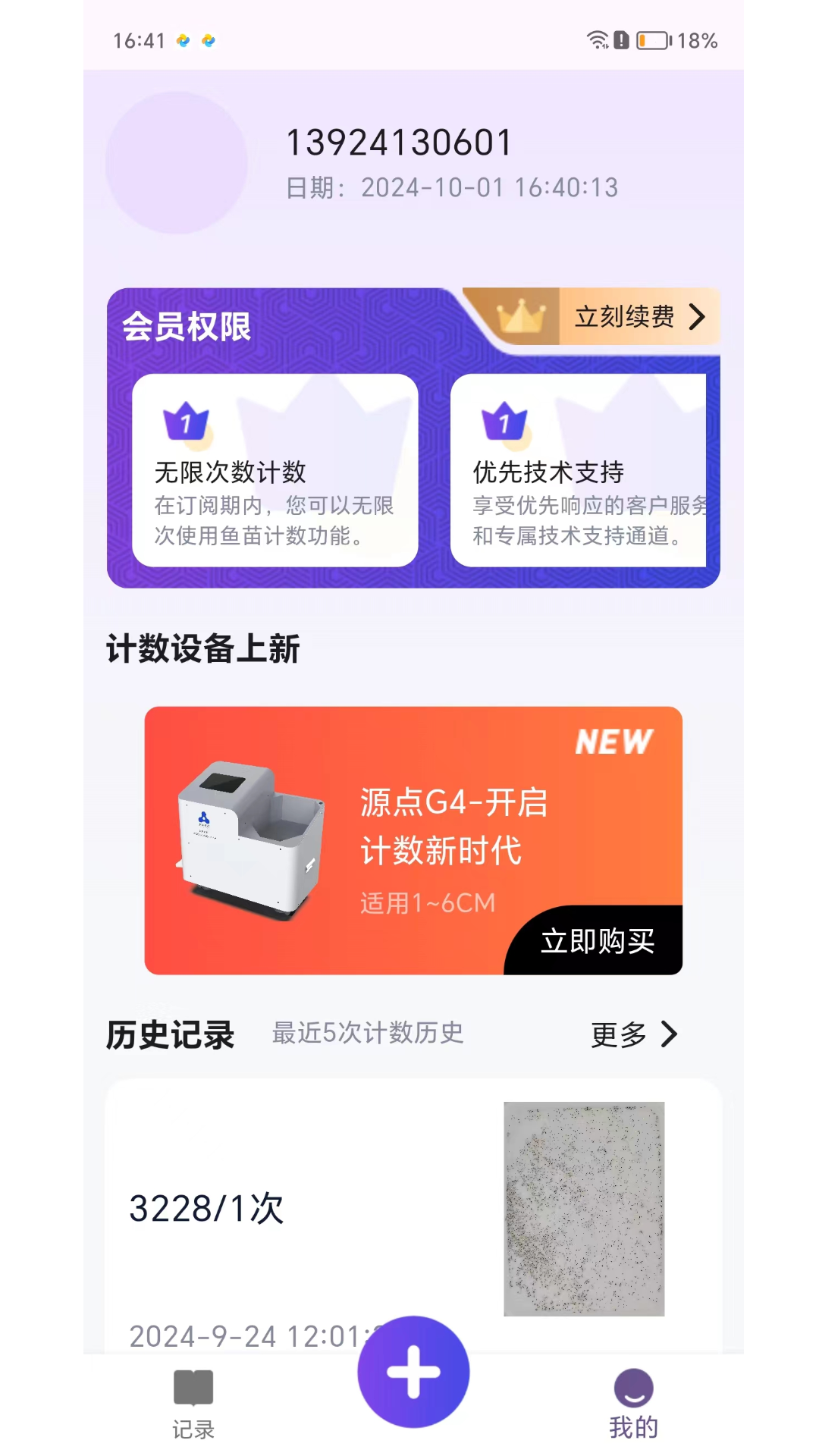The image size is (819, 1456).
Task: Tap 立即购买 on the 源点G4 banner
Action: 598,941
